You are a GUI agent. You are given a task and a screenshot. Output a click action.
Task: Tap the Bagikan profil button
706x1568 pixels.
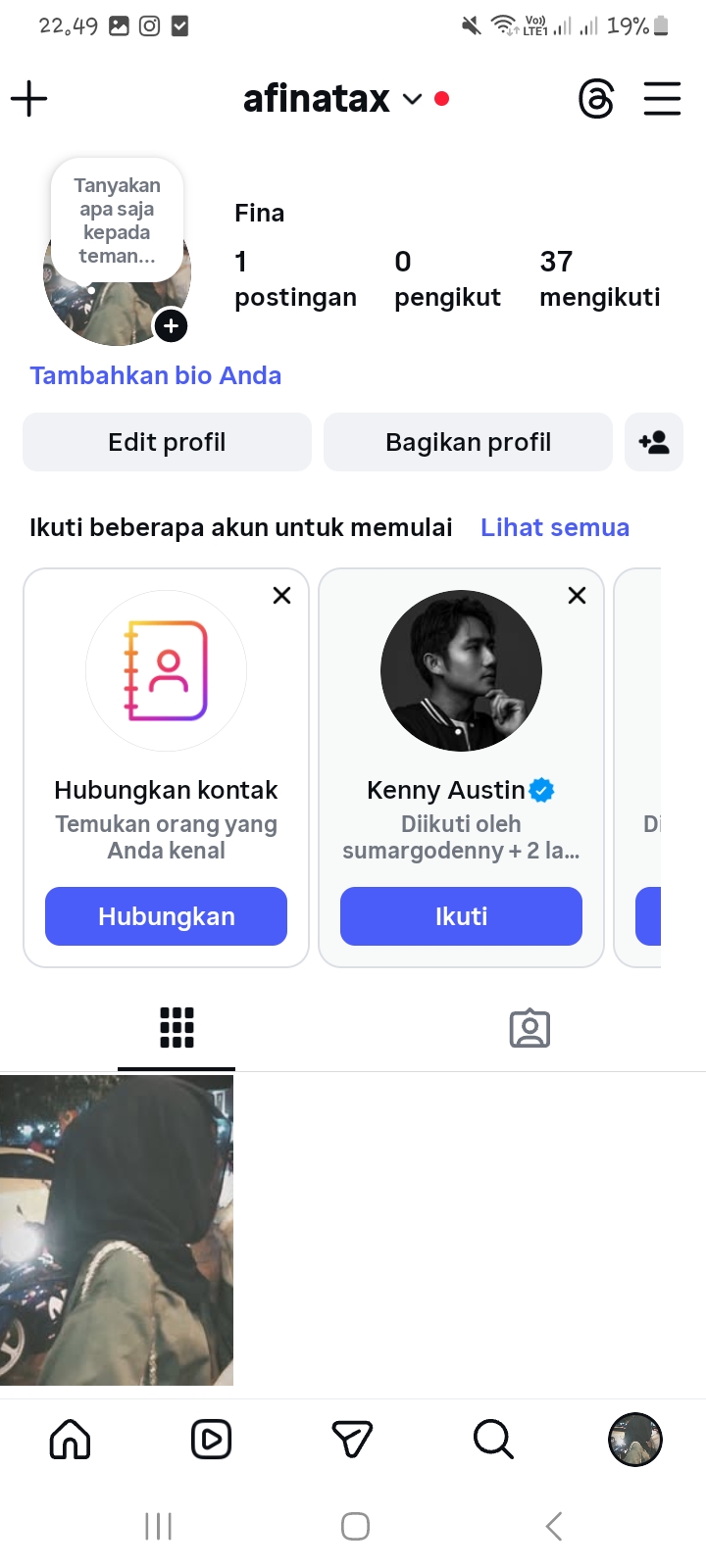click(468, 442)
